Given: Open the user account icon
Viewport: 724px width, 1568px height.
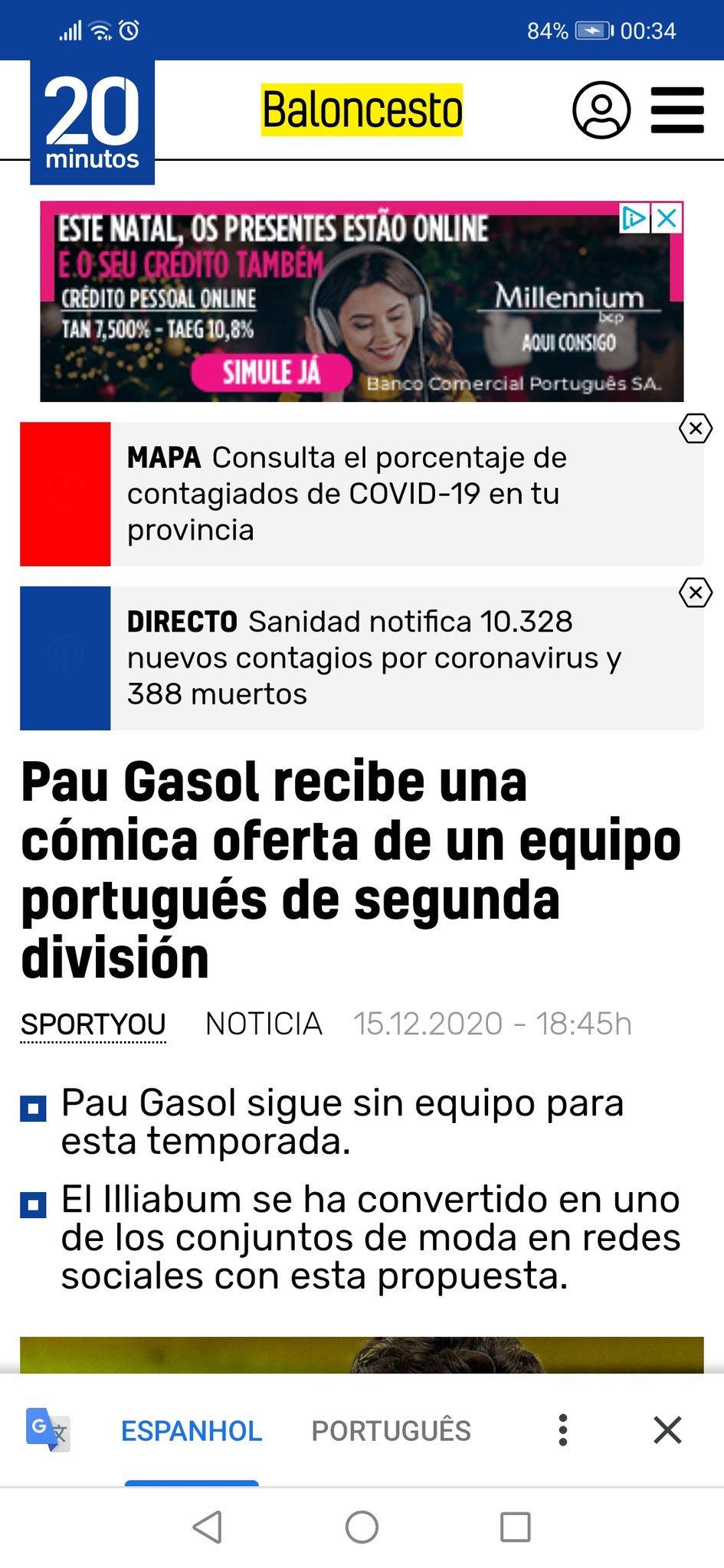Looking at the screenshot, I should pyautogui.click(x=601, y=110).
